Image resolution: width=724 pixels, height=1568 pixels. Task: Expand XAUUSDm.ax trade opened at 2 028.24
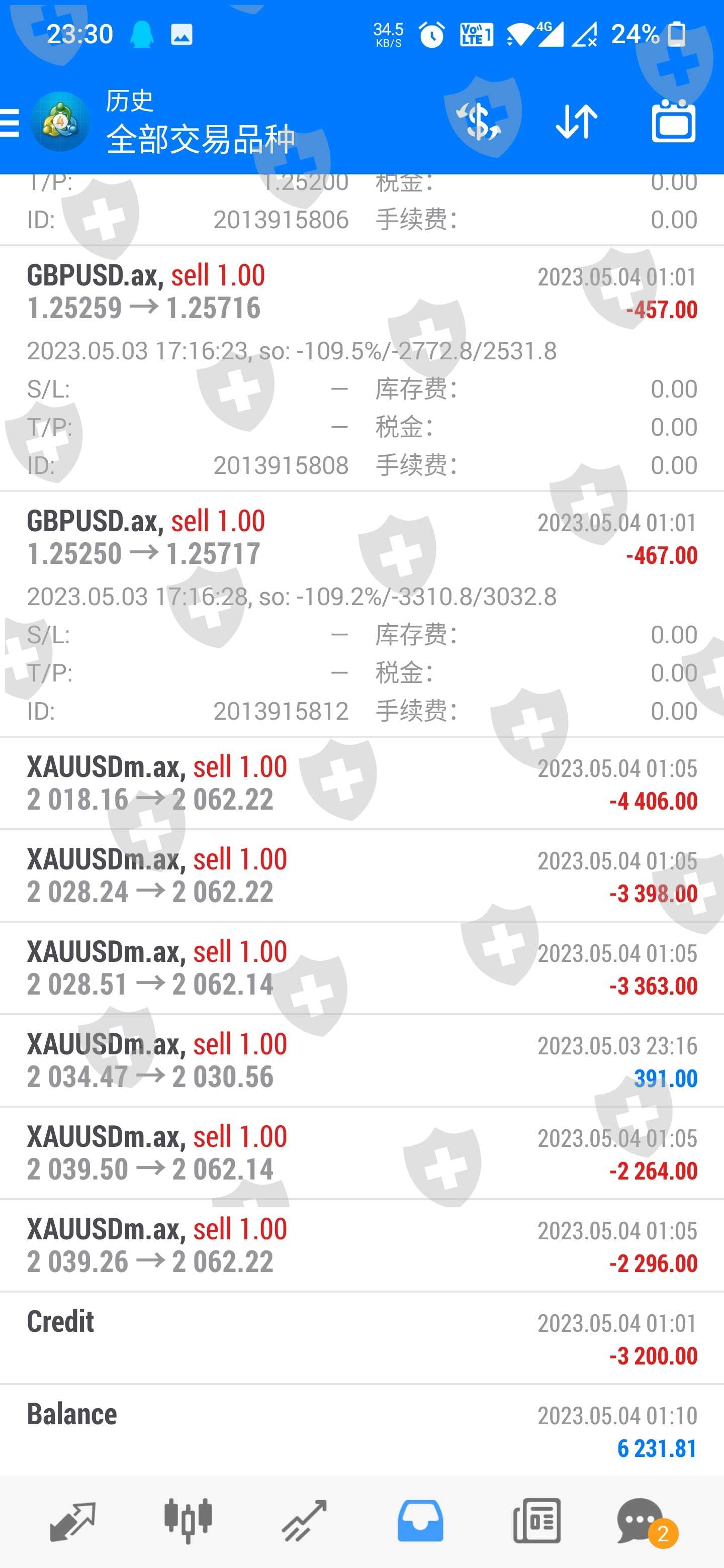point(361,876)
